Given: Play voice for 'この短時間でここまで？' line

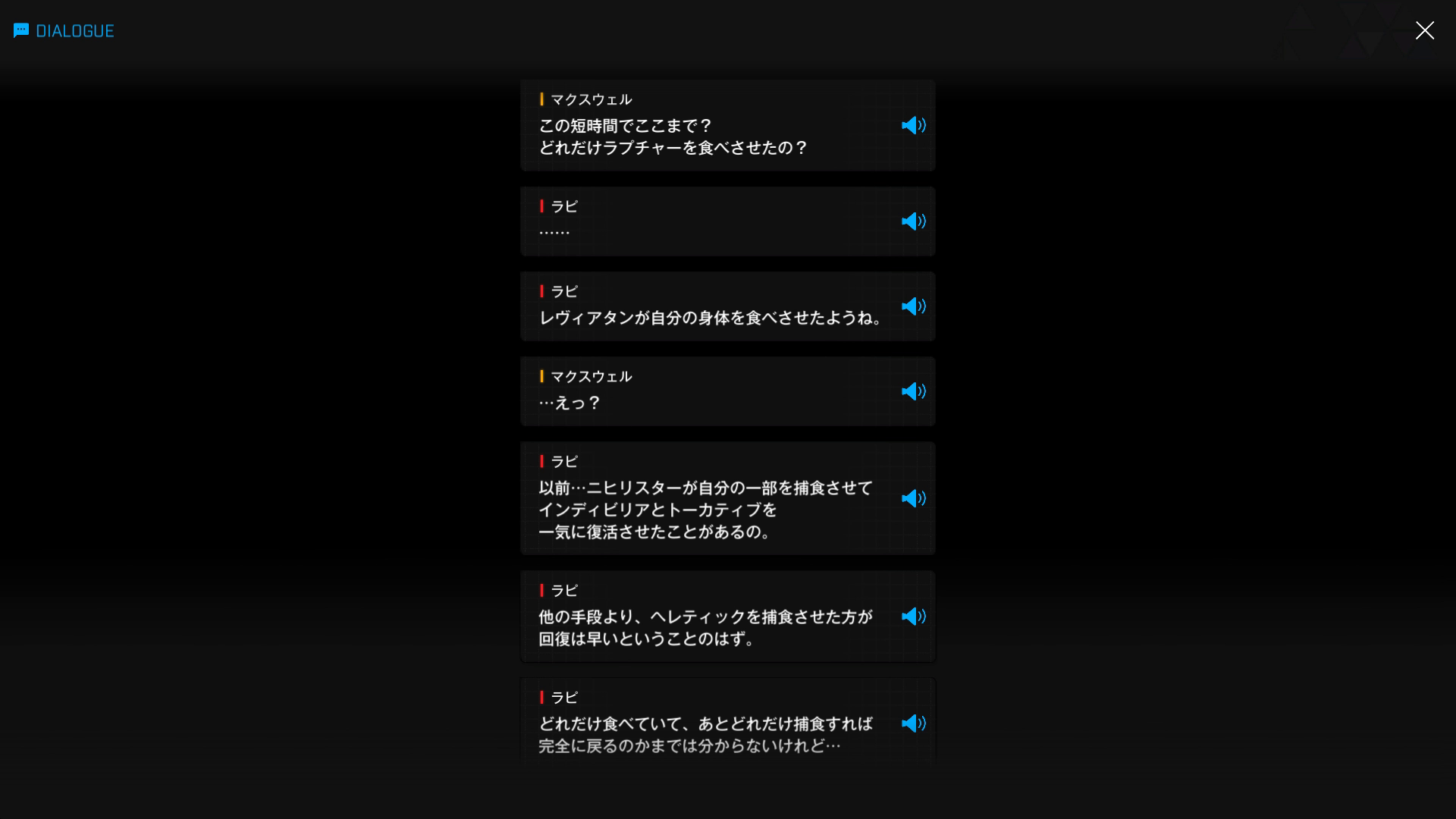Looking at the screenshot, I should 913,125.
